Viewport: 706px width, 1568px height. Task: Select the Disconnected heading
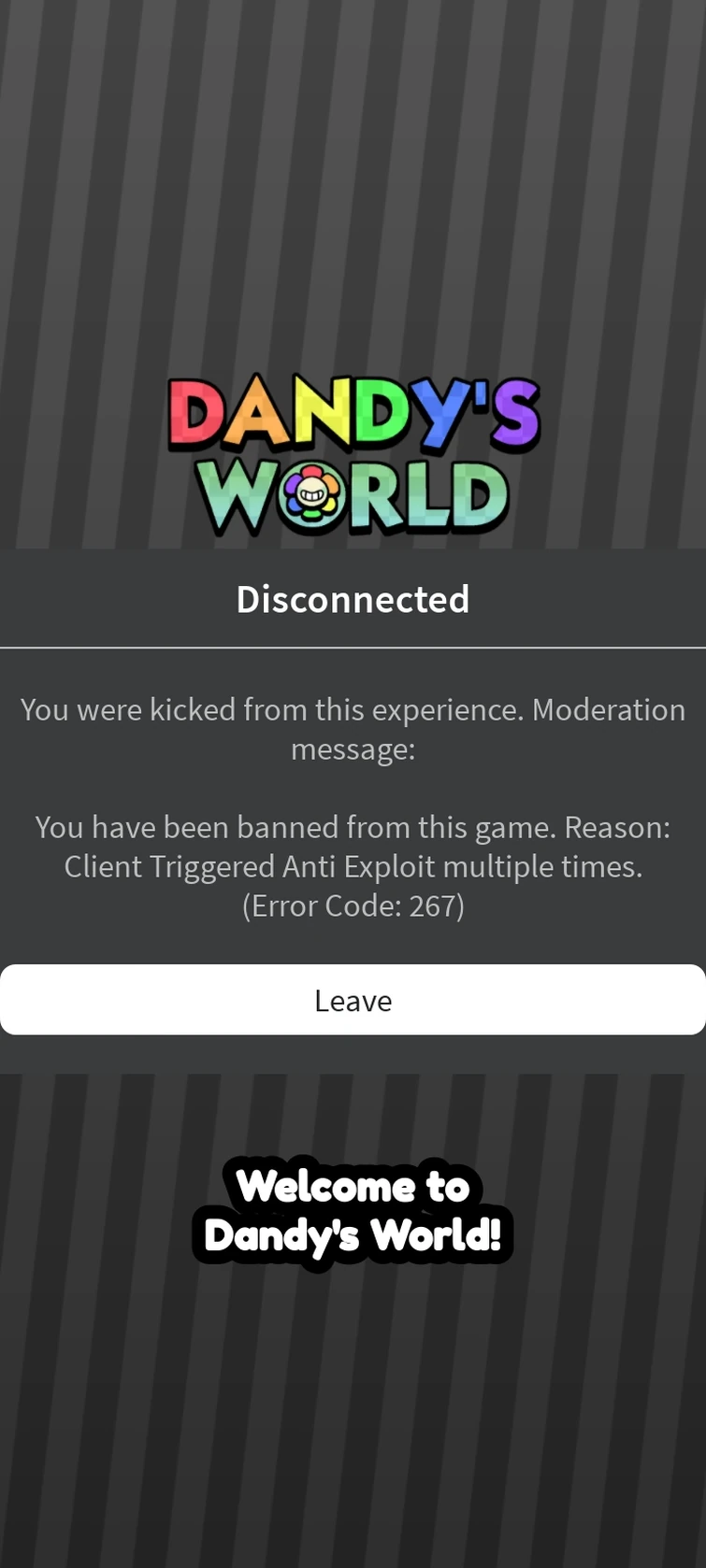point(353,599)
